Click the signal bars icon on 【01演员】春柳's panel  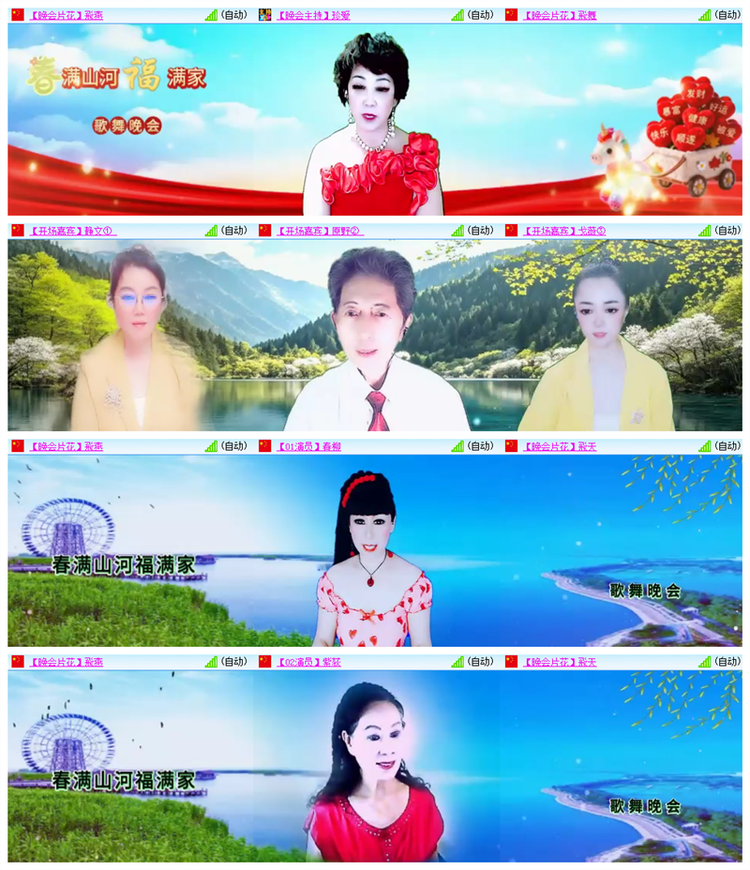pyautogui.click(x=457, y=447)
